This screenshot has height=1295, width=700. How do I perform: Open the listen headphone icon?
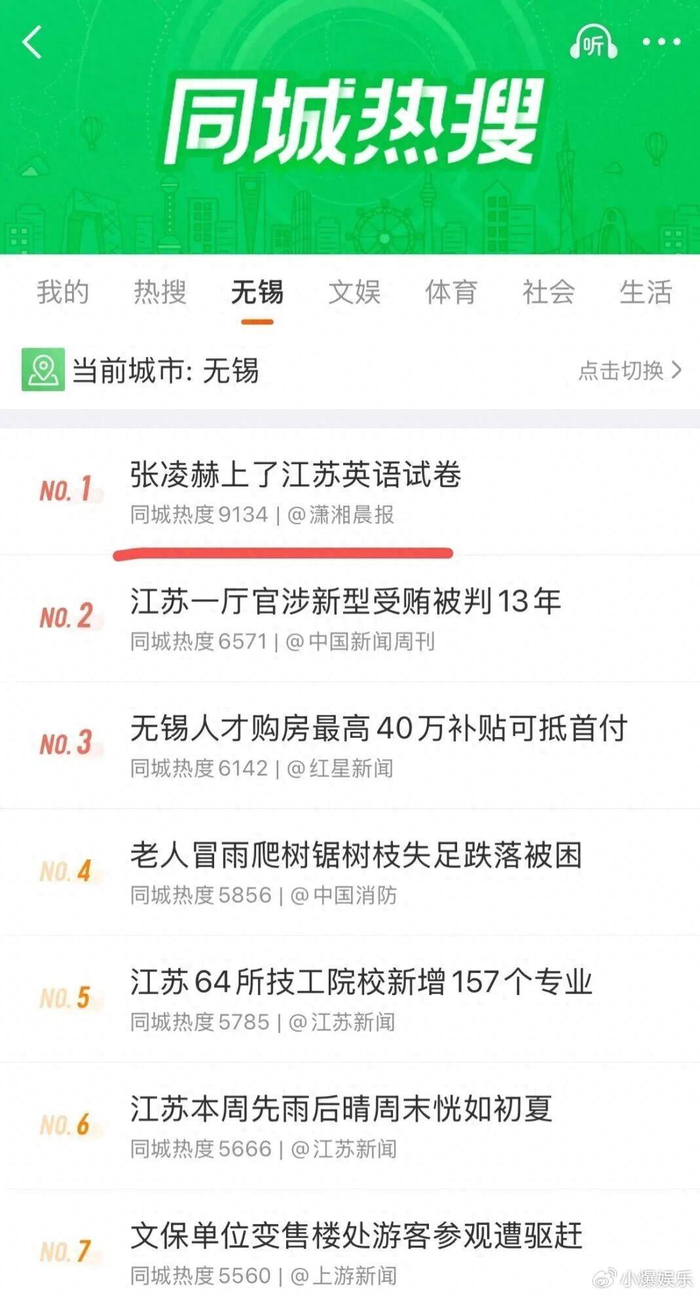tap(593, 44)
